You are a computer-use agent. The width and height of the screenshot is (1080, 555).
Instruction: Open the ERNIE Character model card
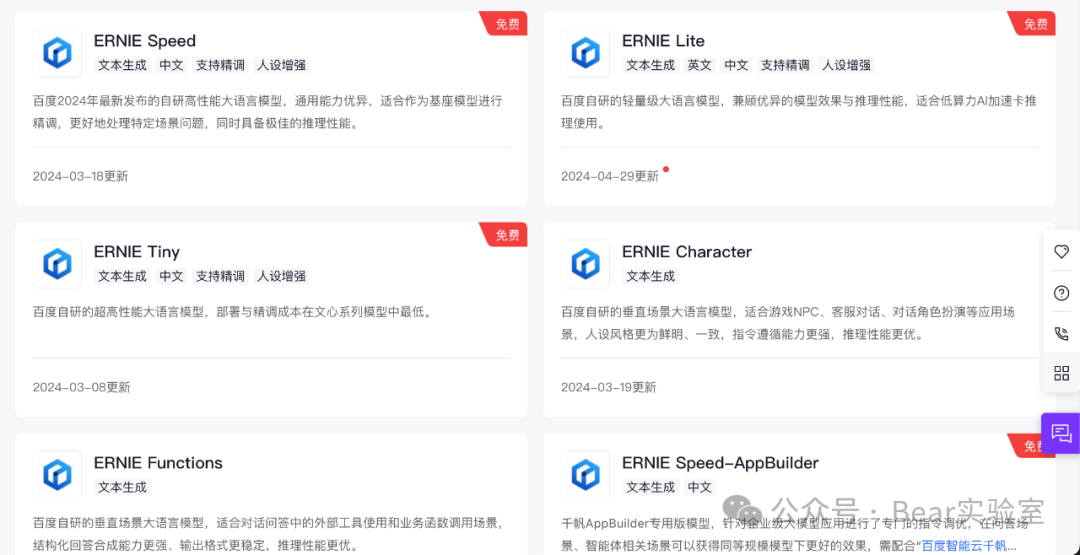(x=686, y=252)
